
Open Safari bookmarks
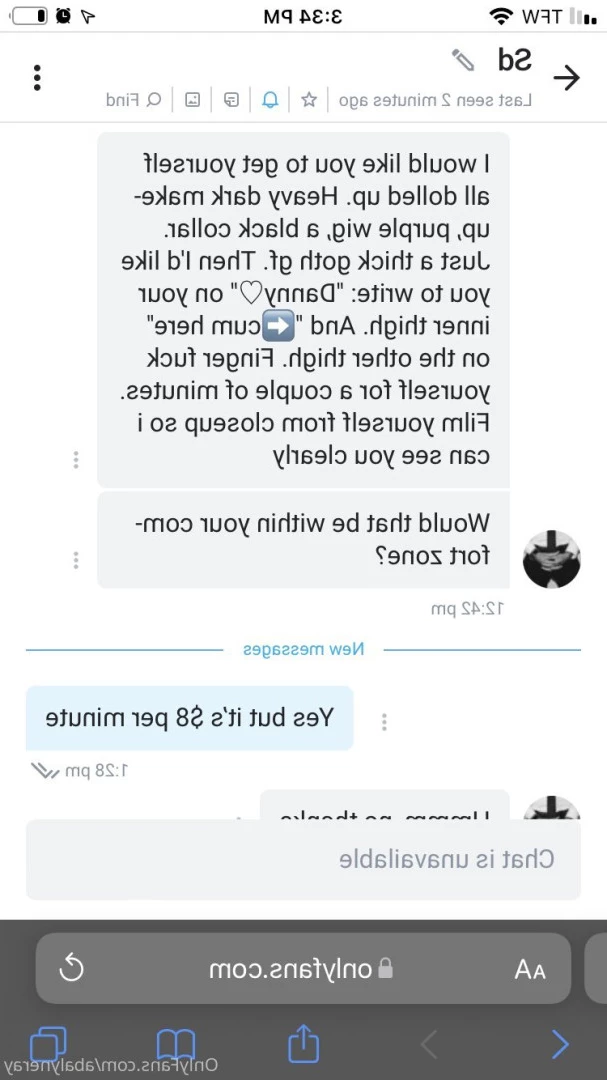(x=176, y=1045)
